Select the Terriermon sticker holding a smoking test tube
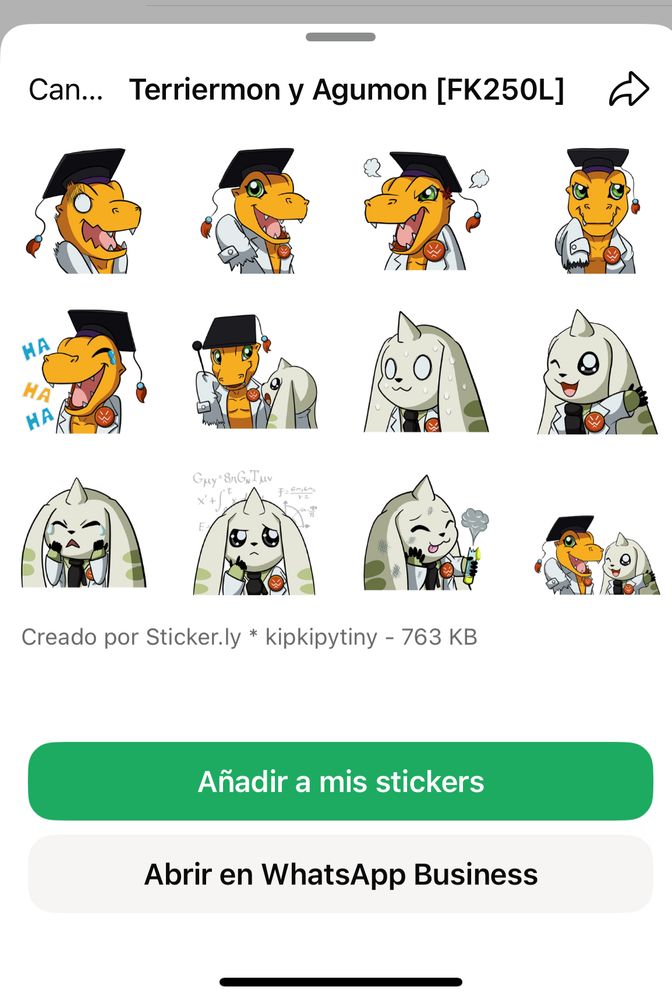672x1000 pixels. (x=426, y=534)
